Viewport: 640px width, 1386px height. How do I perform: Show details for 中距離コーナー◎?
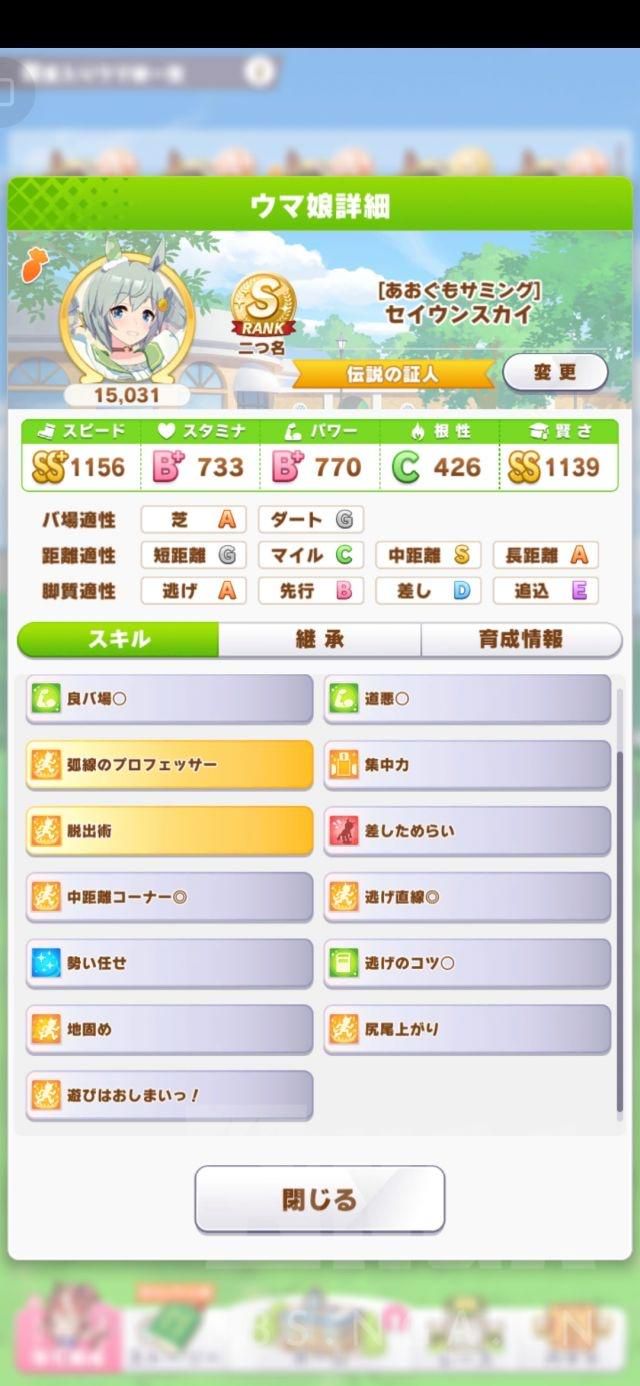169,897
